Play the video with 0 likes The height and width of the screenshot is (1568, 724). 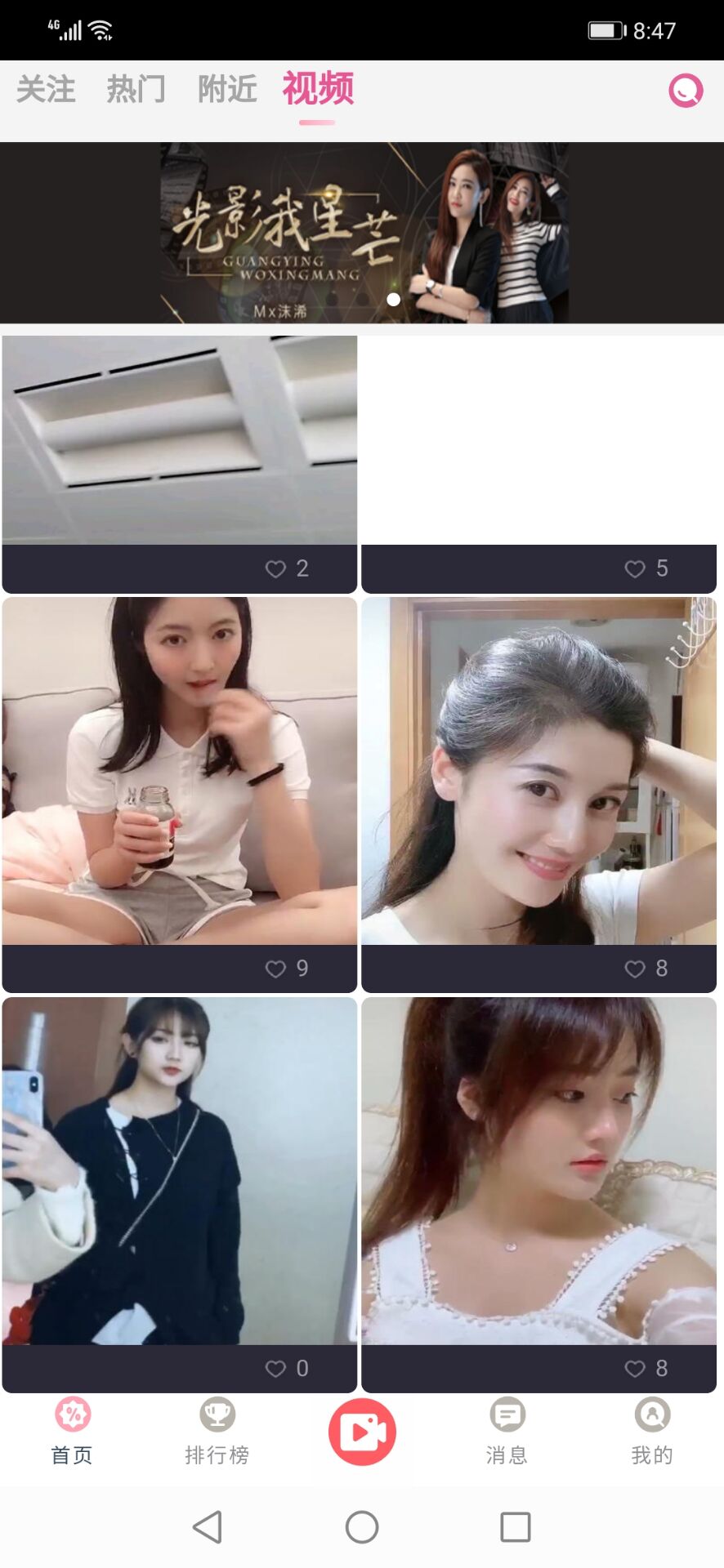click(x=180, y=1170)
